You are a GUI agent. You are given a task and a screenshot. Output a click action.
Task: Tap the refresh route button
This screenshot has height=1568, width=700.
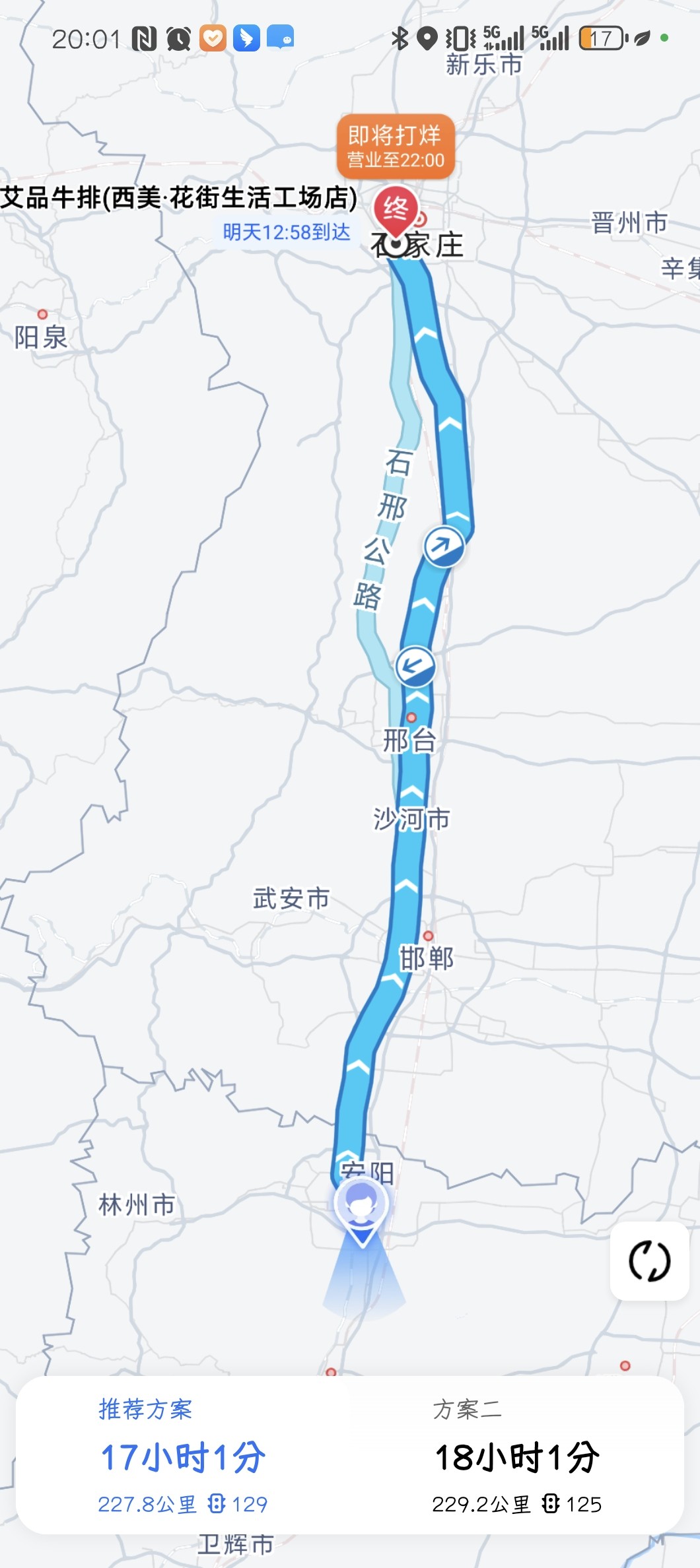pyautogui.click(x=649, y=1261)
